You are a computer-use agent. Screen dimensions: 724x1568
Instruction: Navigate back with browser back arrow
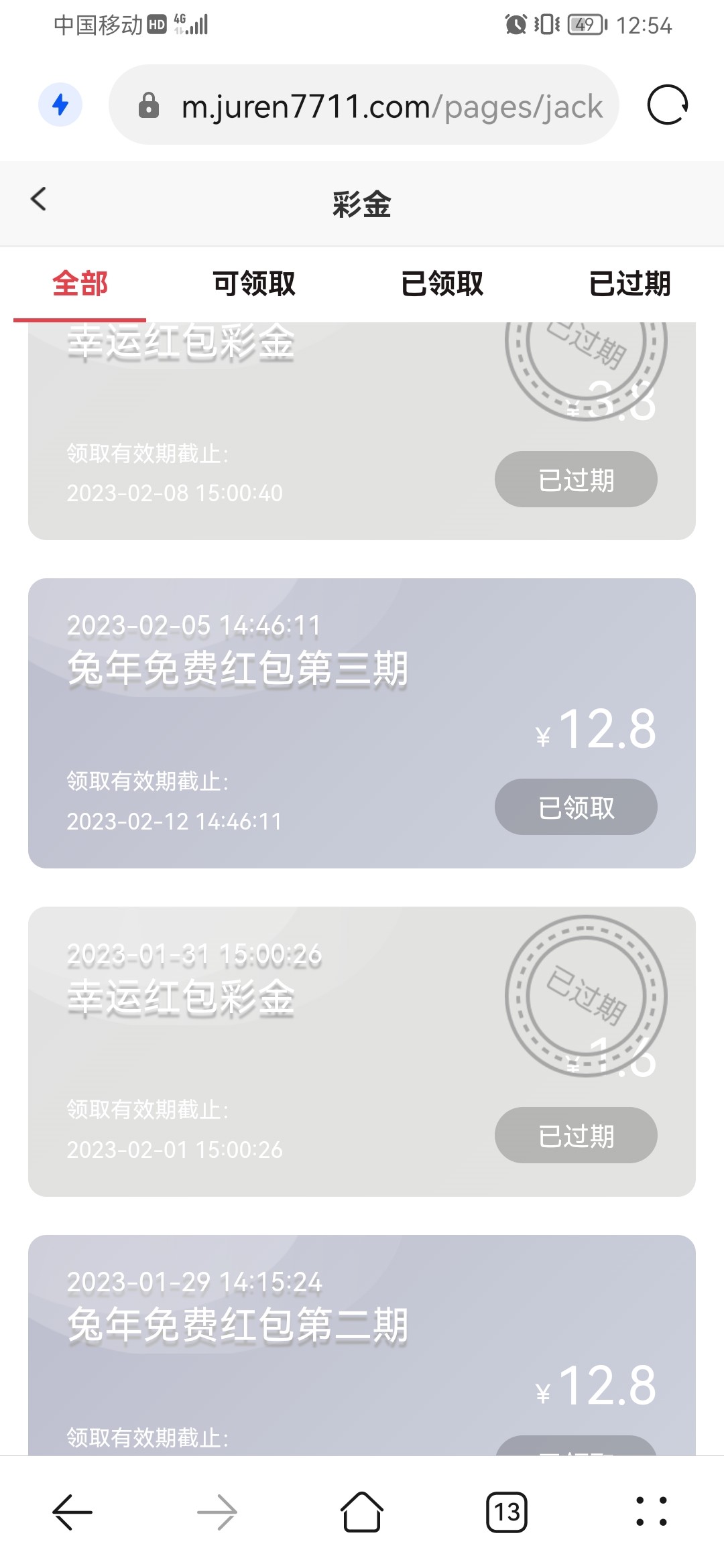[72, 1512]
